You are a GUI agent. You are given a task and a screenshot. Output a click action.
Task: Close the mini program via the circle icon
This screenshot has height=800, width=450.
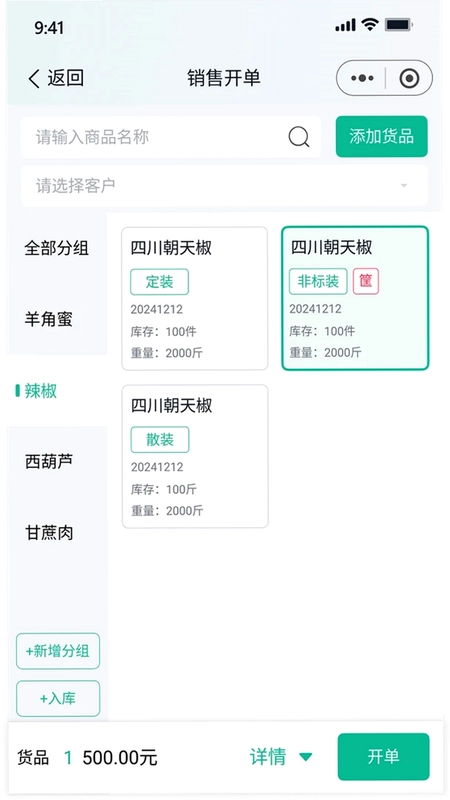tap(409, 78)
